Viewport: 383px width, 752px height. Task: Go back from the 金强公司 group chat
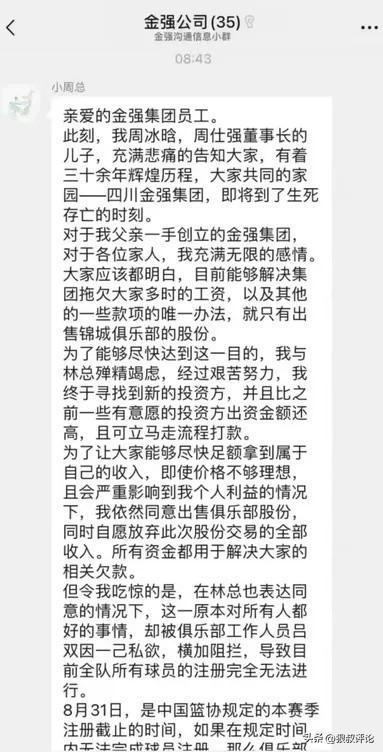click(11, 27)
